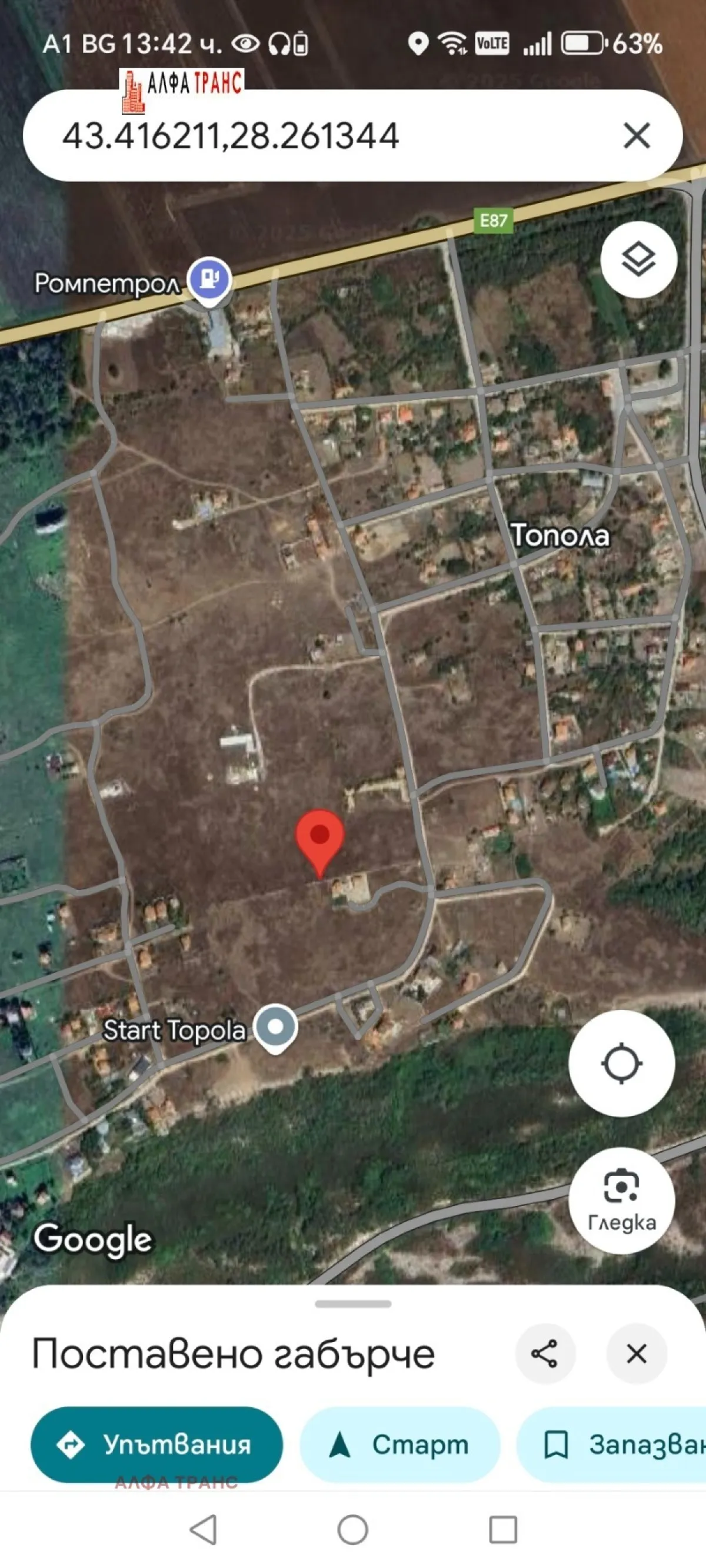Open the Гледка live view button

tap(621, 1200)
